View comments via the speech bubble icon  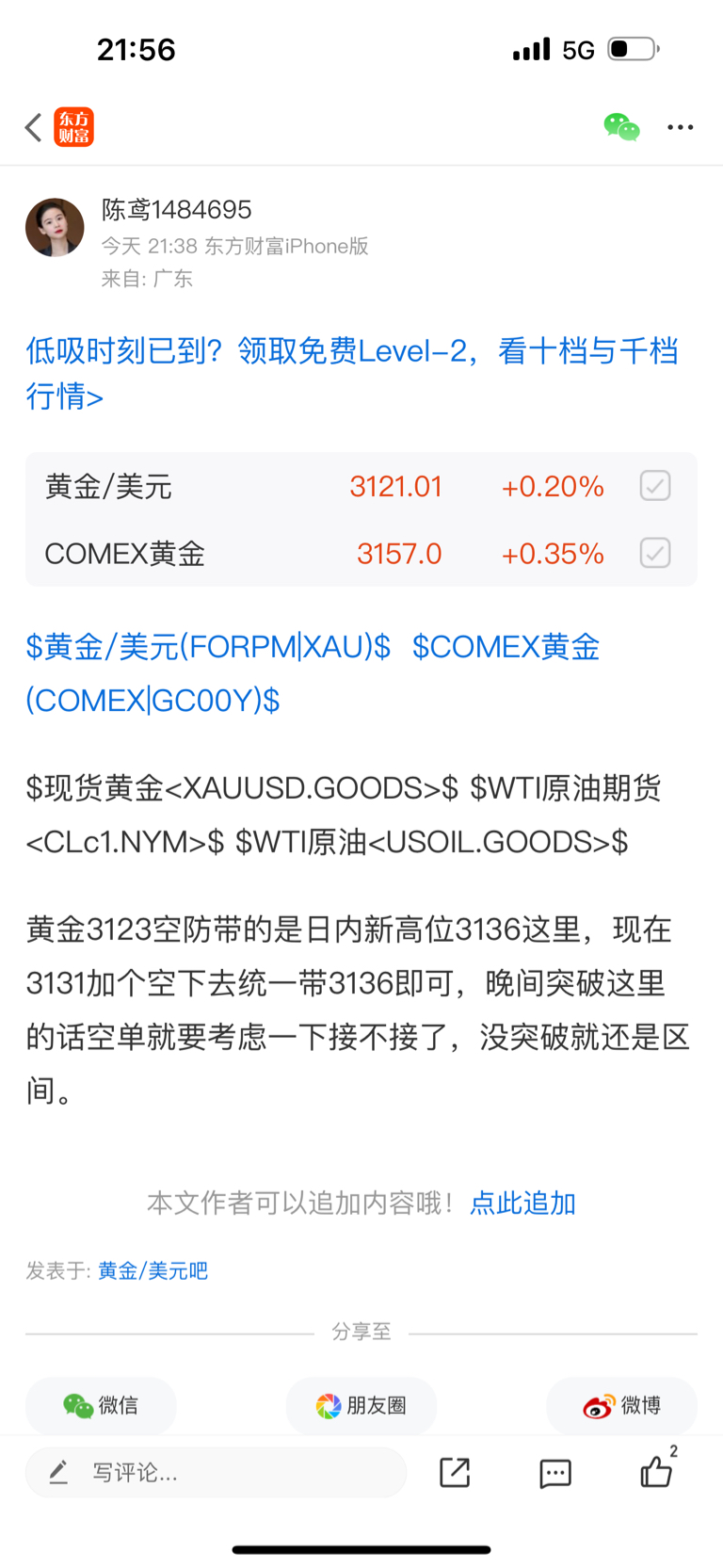(x=555, y=1473)
